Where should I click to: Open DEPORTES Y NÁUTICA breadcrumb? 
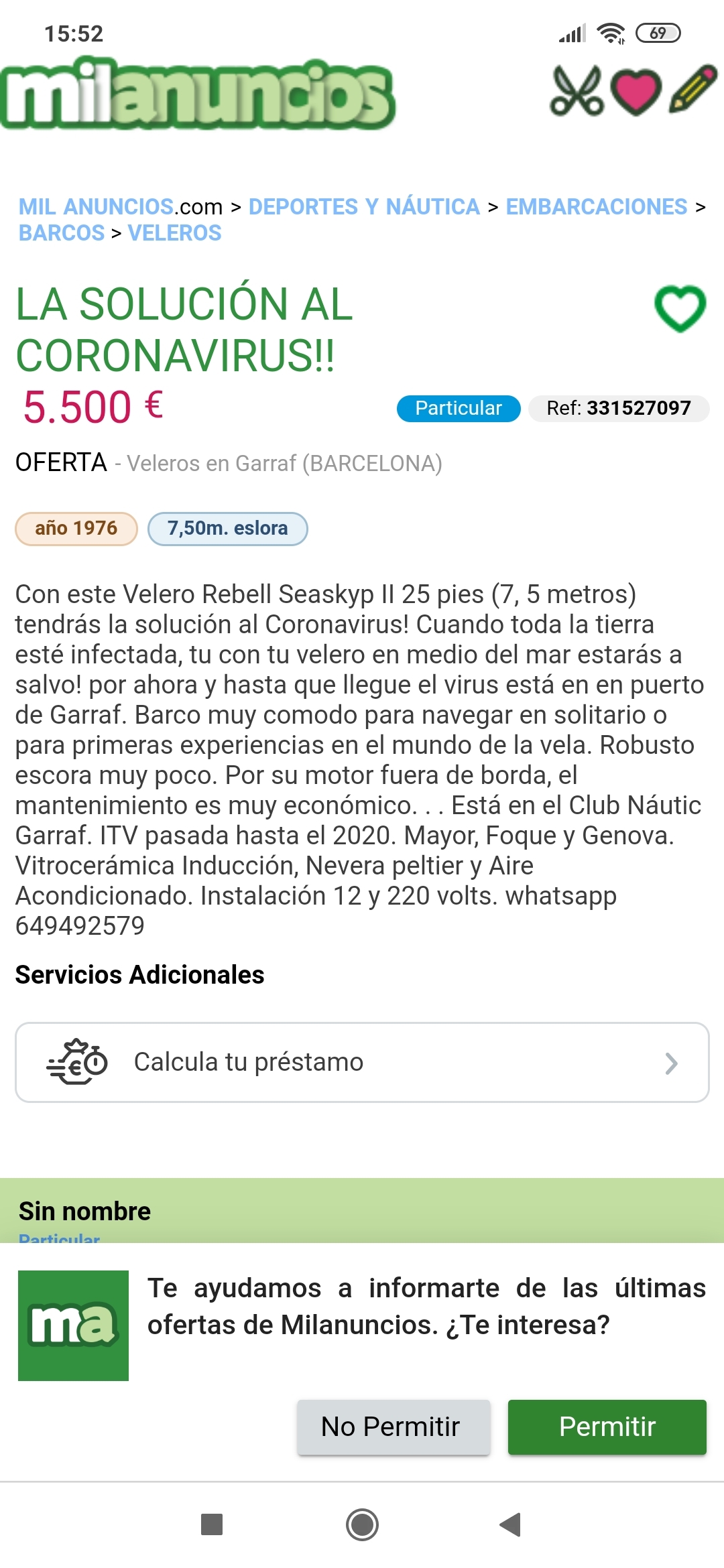[x=364, y=207]
